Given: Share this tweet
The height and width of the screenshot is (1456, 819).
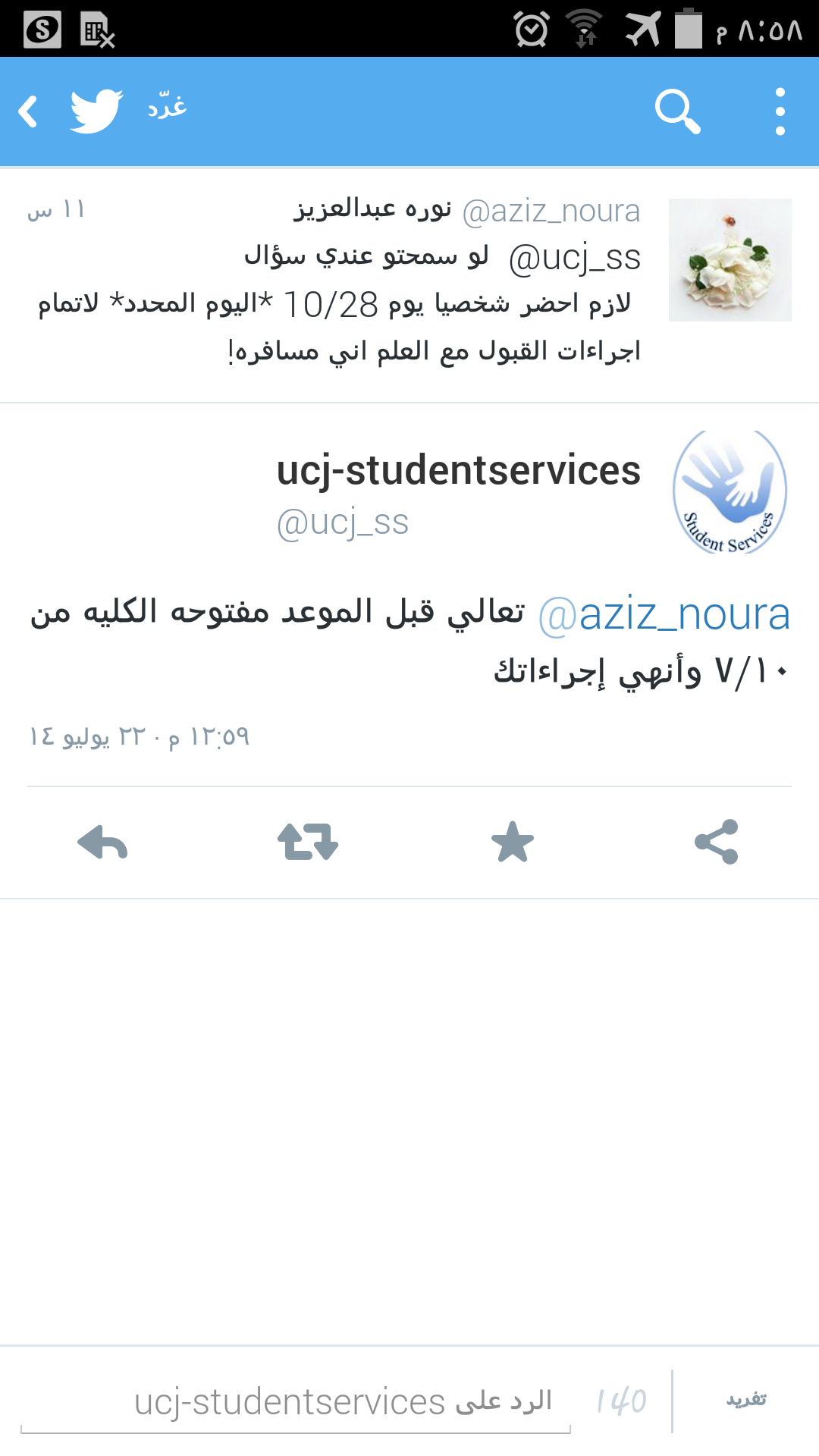Looking at the screenshot, I should tap(717, 842).
